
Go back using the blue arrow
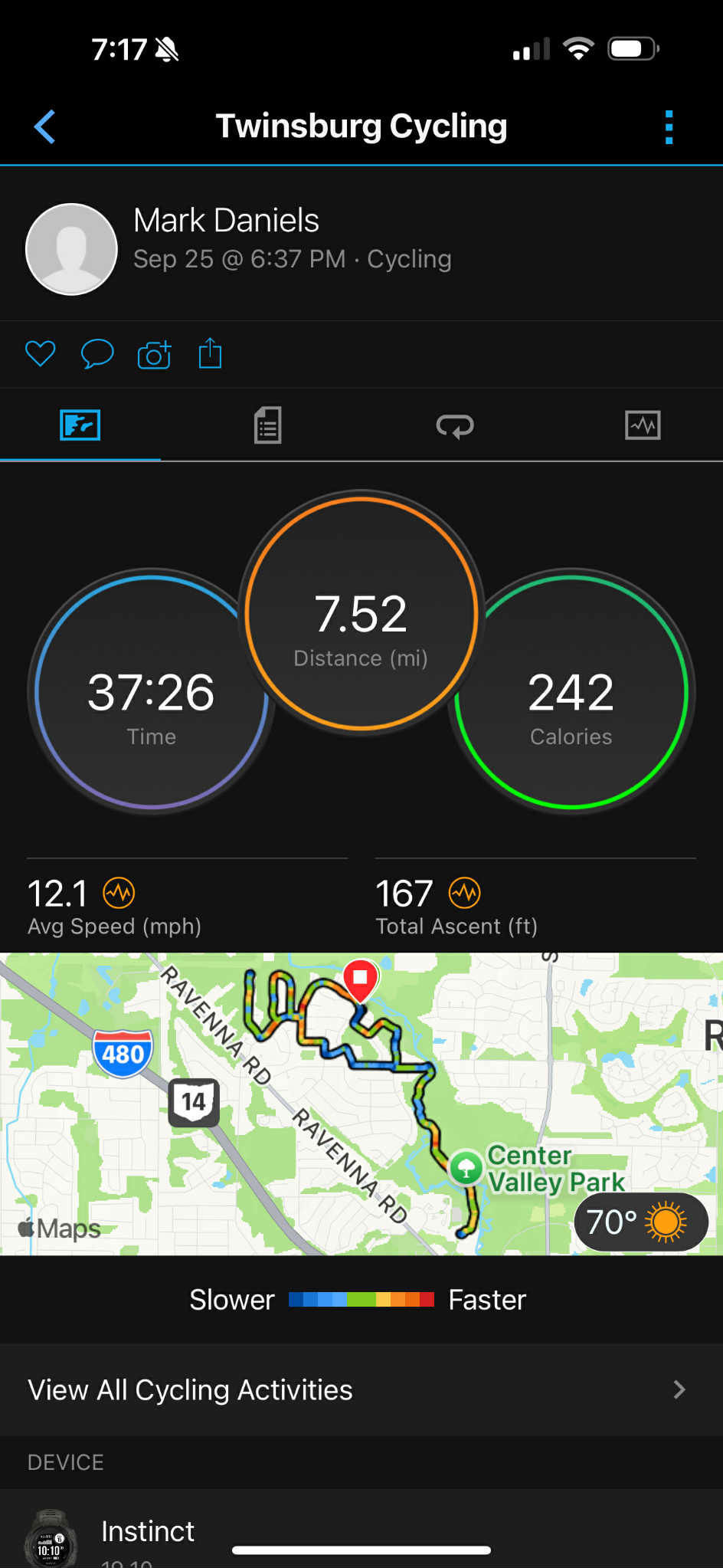tap(45, 126)
